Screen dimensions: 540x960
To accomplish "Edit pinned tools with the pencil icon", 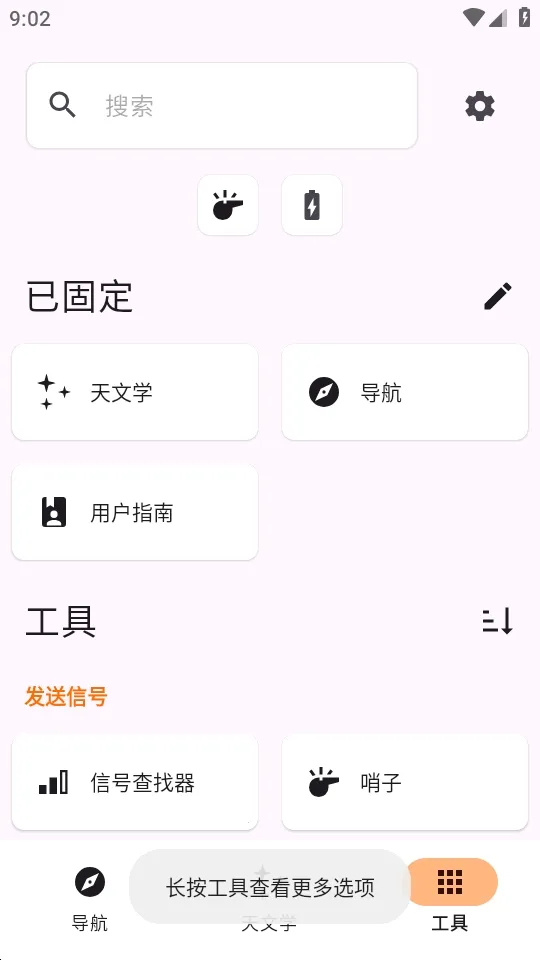I will click(x=498, y=296).
